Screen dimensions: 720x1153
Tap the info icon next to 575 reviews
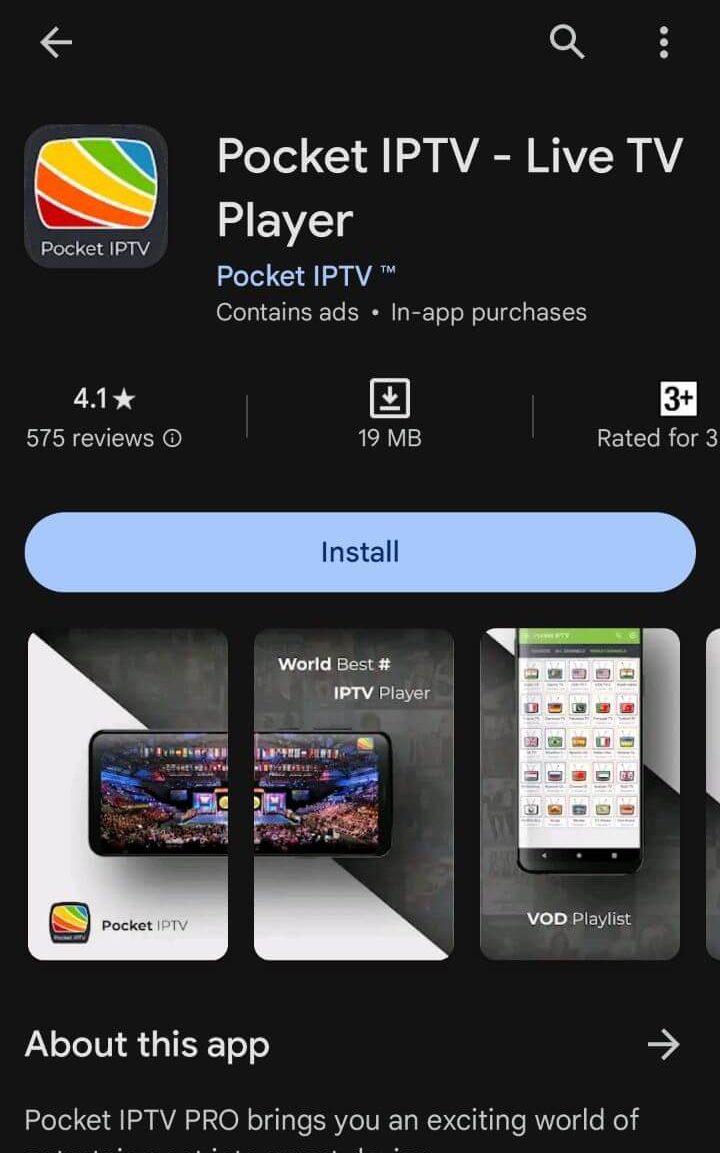click(172, 439)
